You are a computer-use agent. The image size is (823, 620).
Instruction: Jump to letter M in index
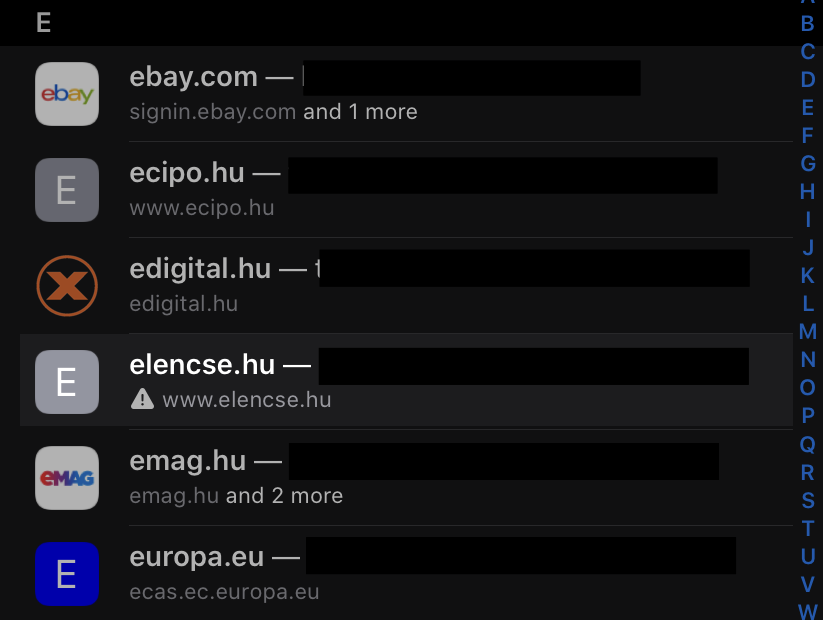click(x=808, y=332)
